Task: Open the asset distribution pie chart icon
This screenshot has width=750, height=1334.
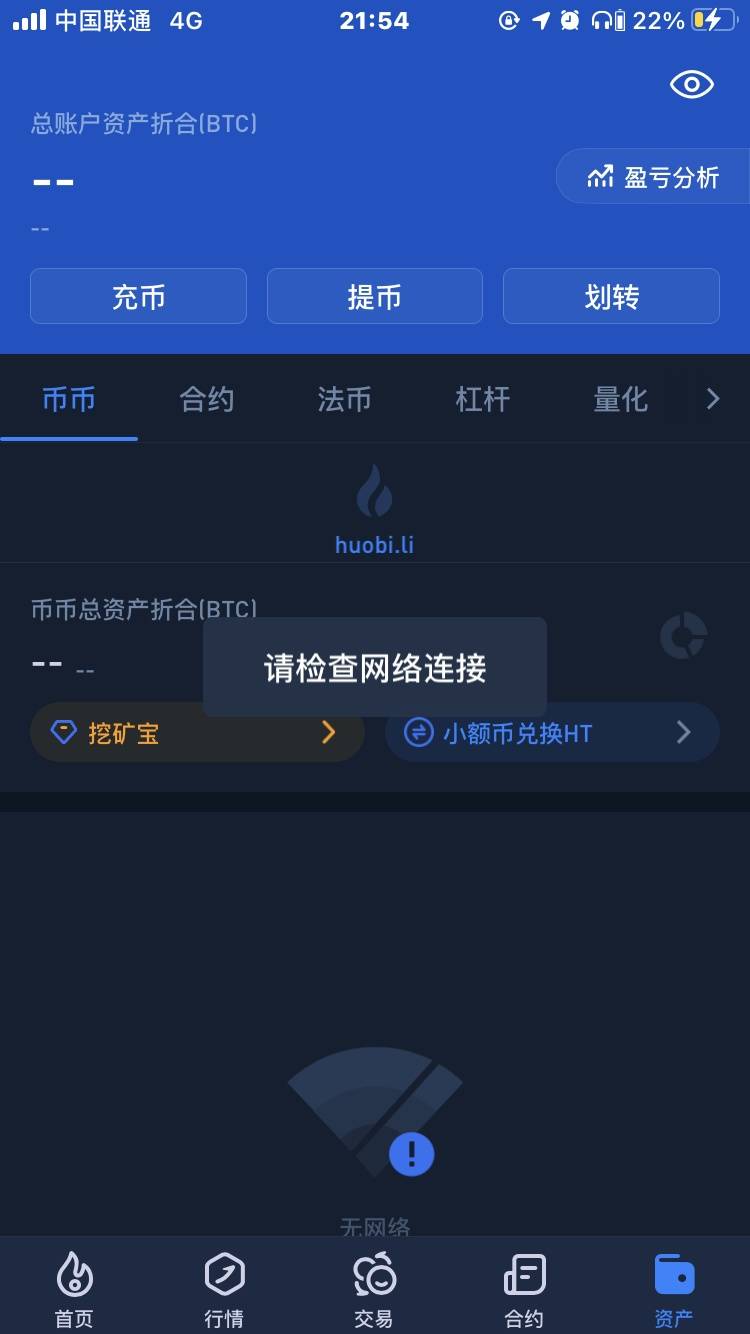Action: pyautogui.click(x=683, y=635)
